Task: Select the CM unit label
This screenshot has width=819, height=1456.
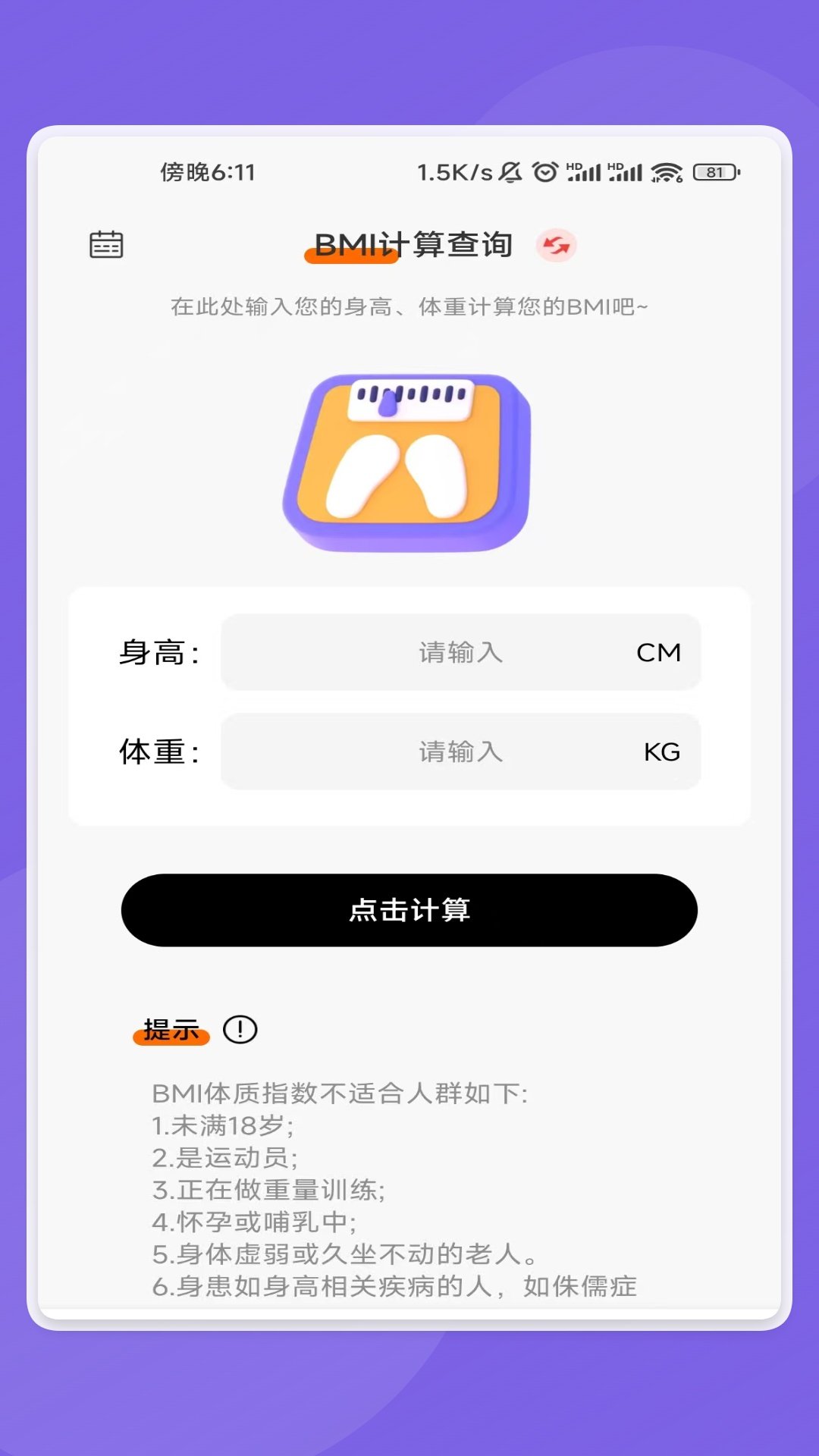Action: click(x=657, y=653)
